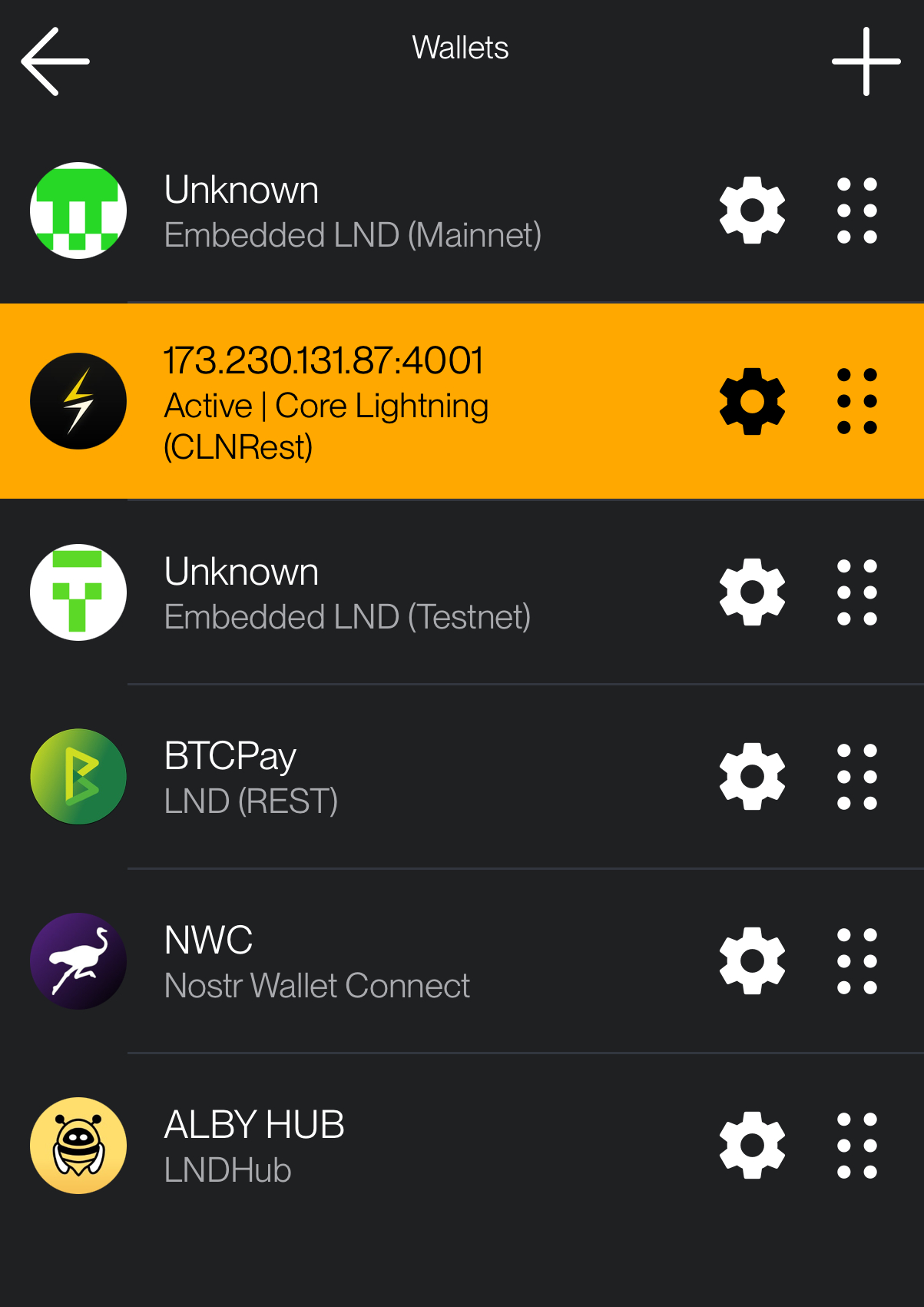Open the Embedded LND Testnet wallet entry
The width and height of the screenshot is (924, 1307).
coord(346,592)
